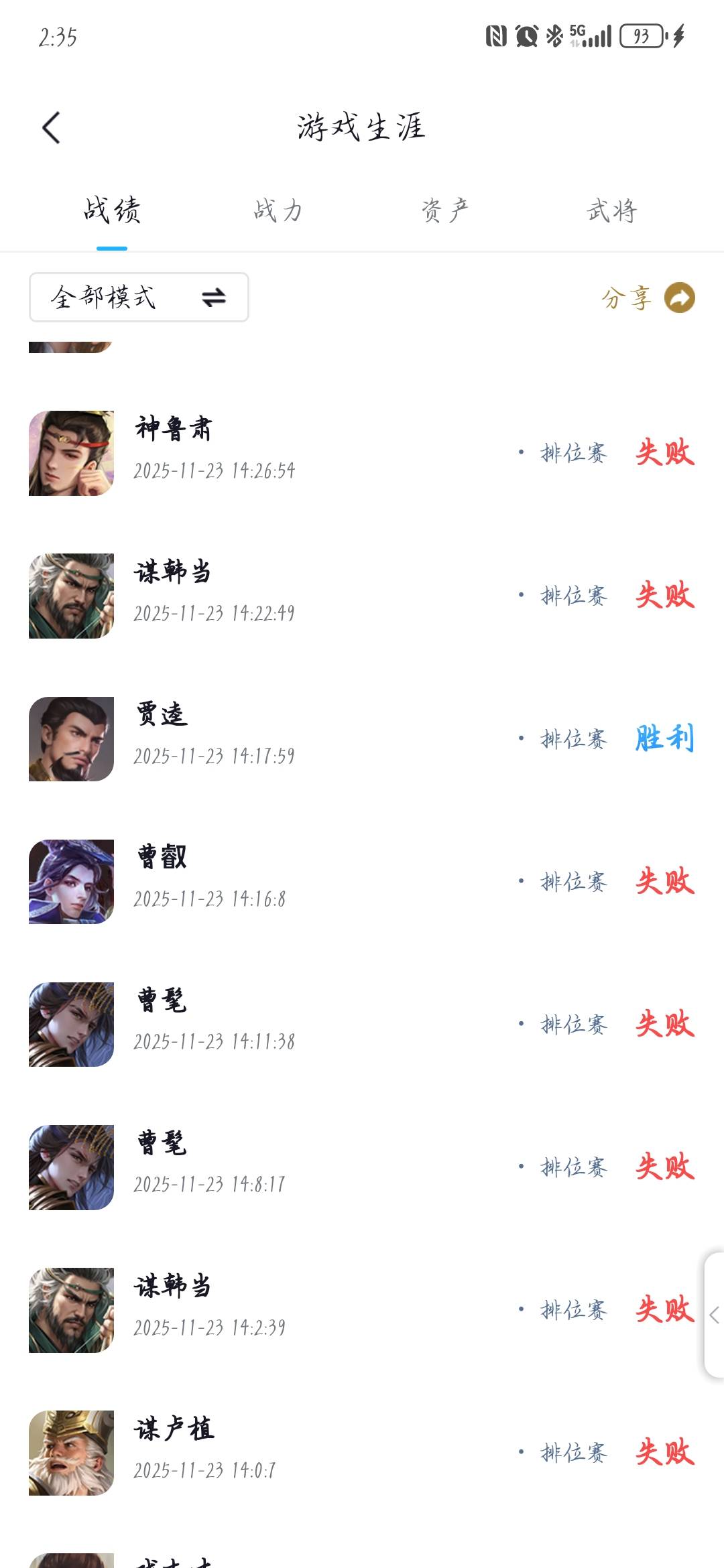The height and width of the screenshot is (1568, 724).
Task: Open the 曹叡 match at 14:16:8
Action: pos(362,881)
